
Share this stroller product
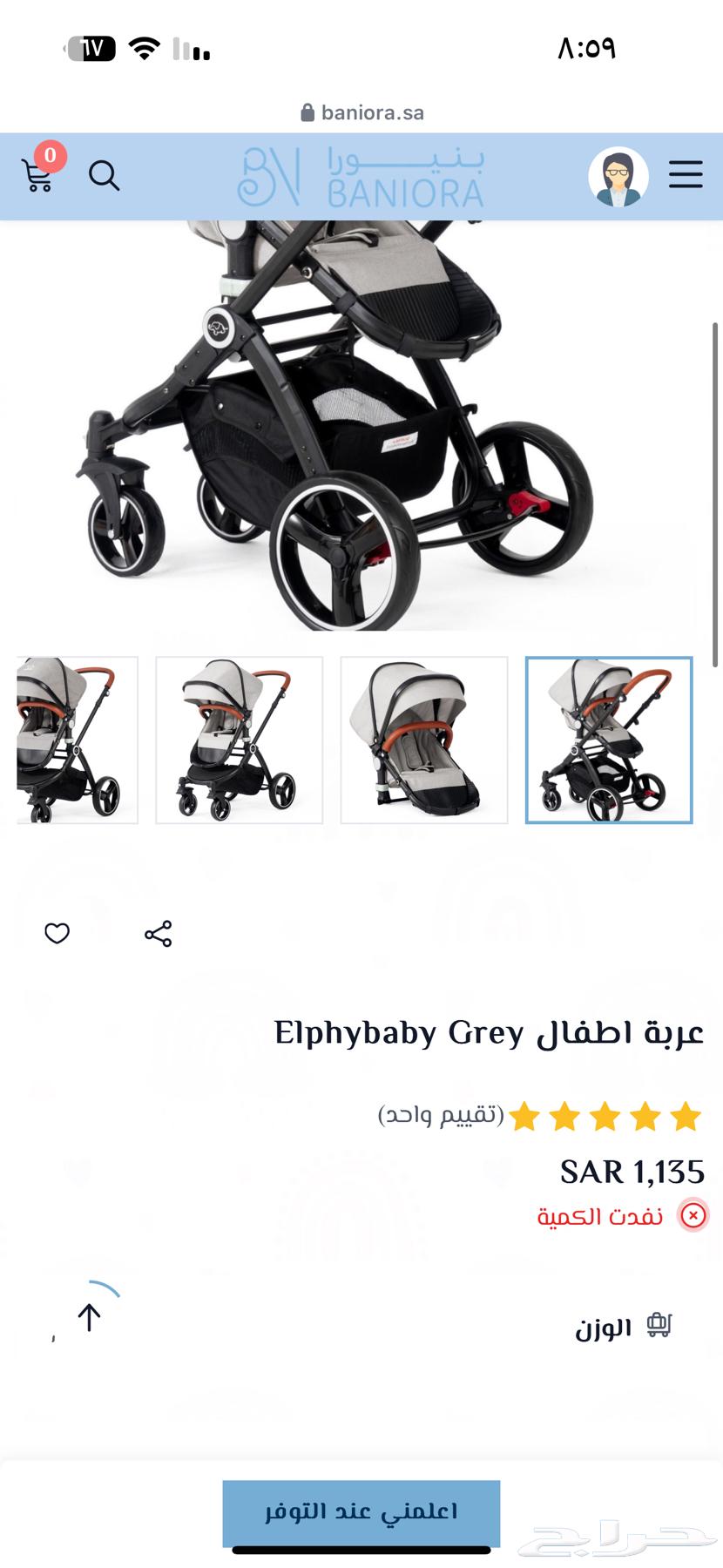coord(158,934)
